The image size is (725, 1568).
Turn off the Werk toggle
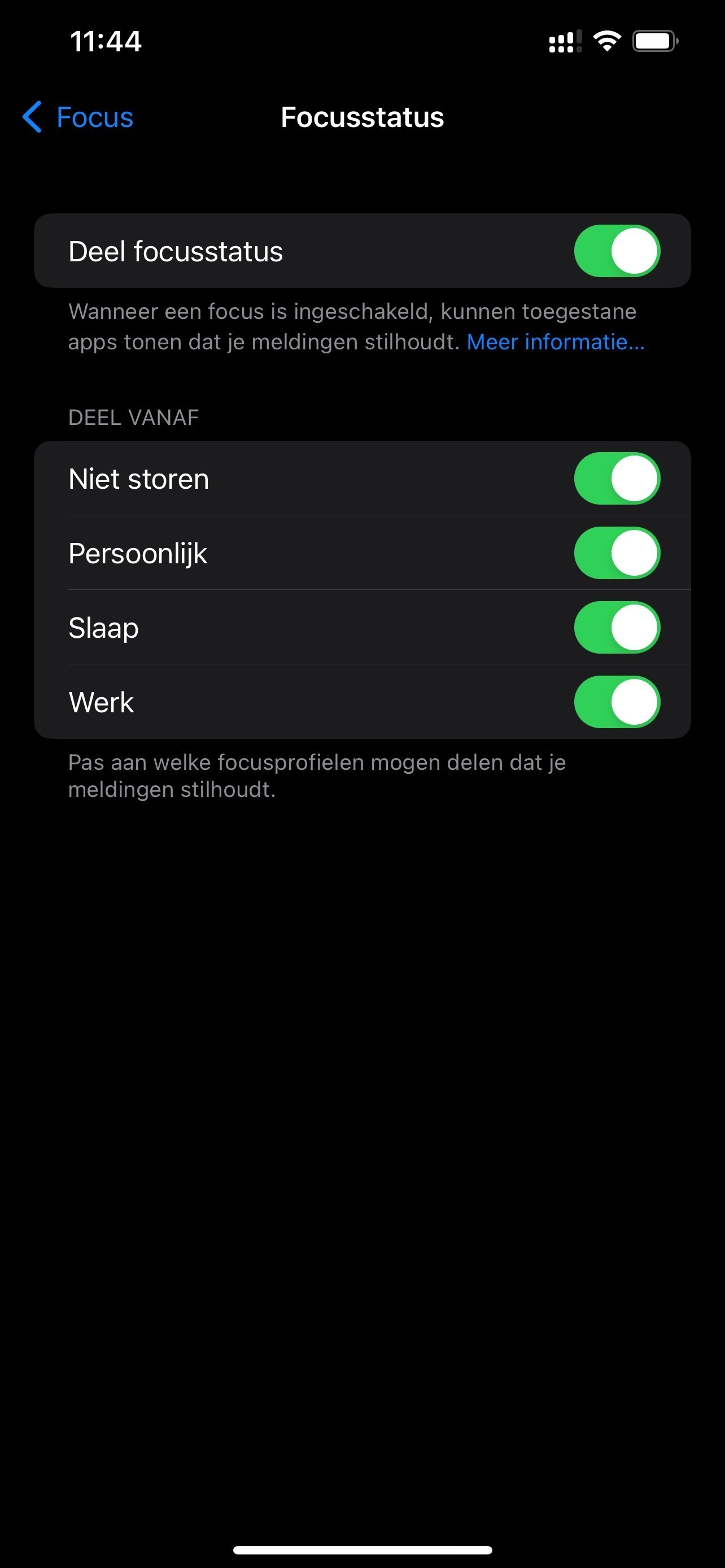tap(616, 702)
